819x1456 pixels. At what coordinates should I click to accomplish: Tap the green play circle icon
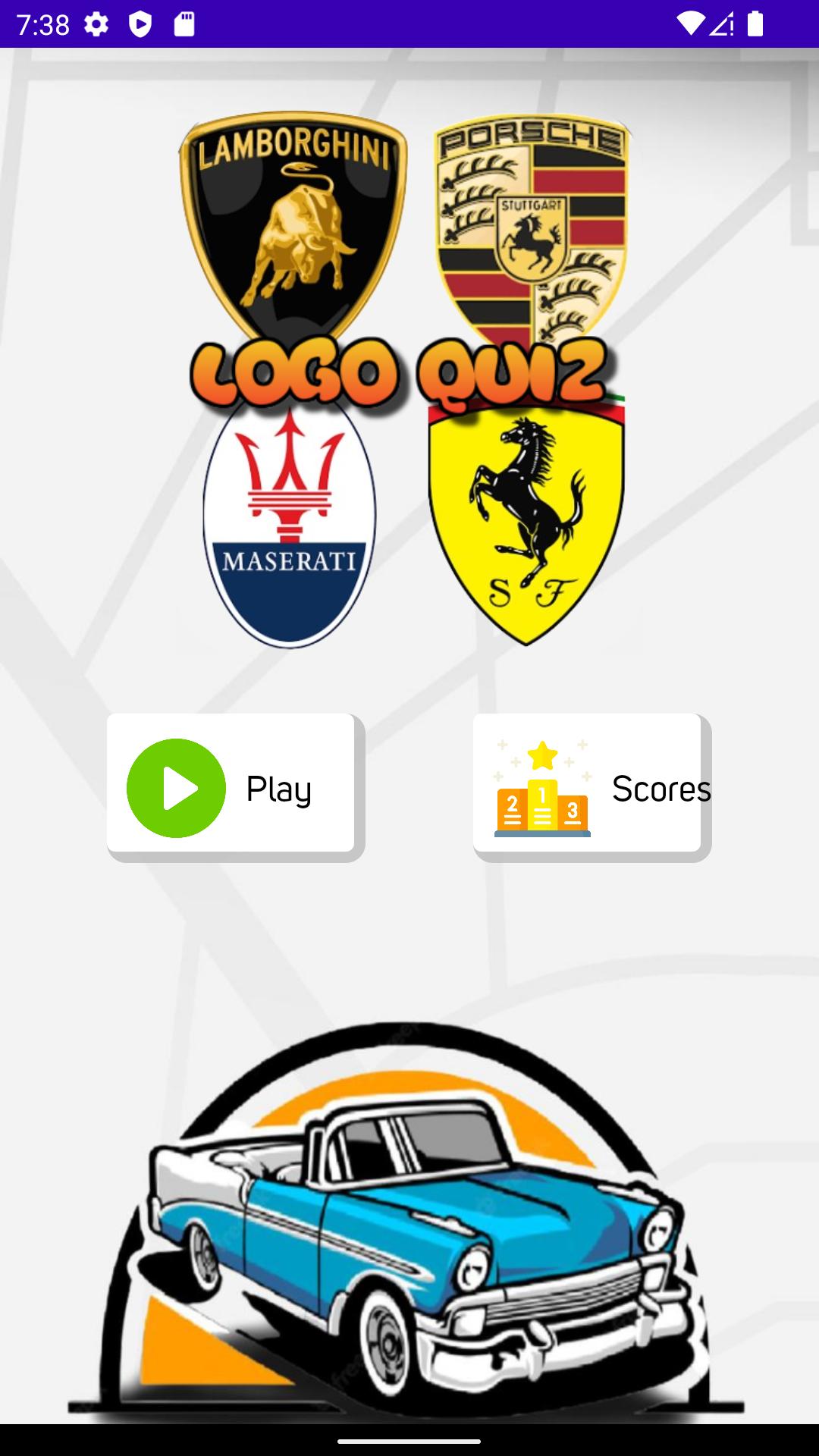point(177,789)
